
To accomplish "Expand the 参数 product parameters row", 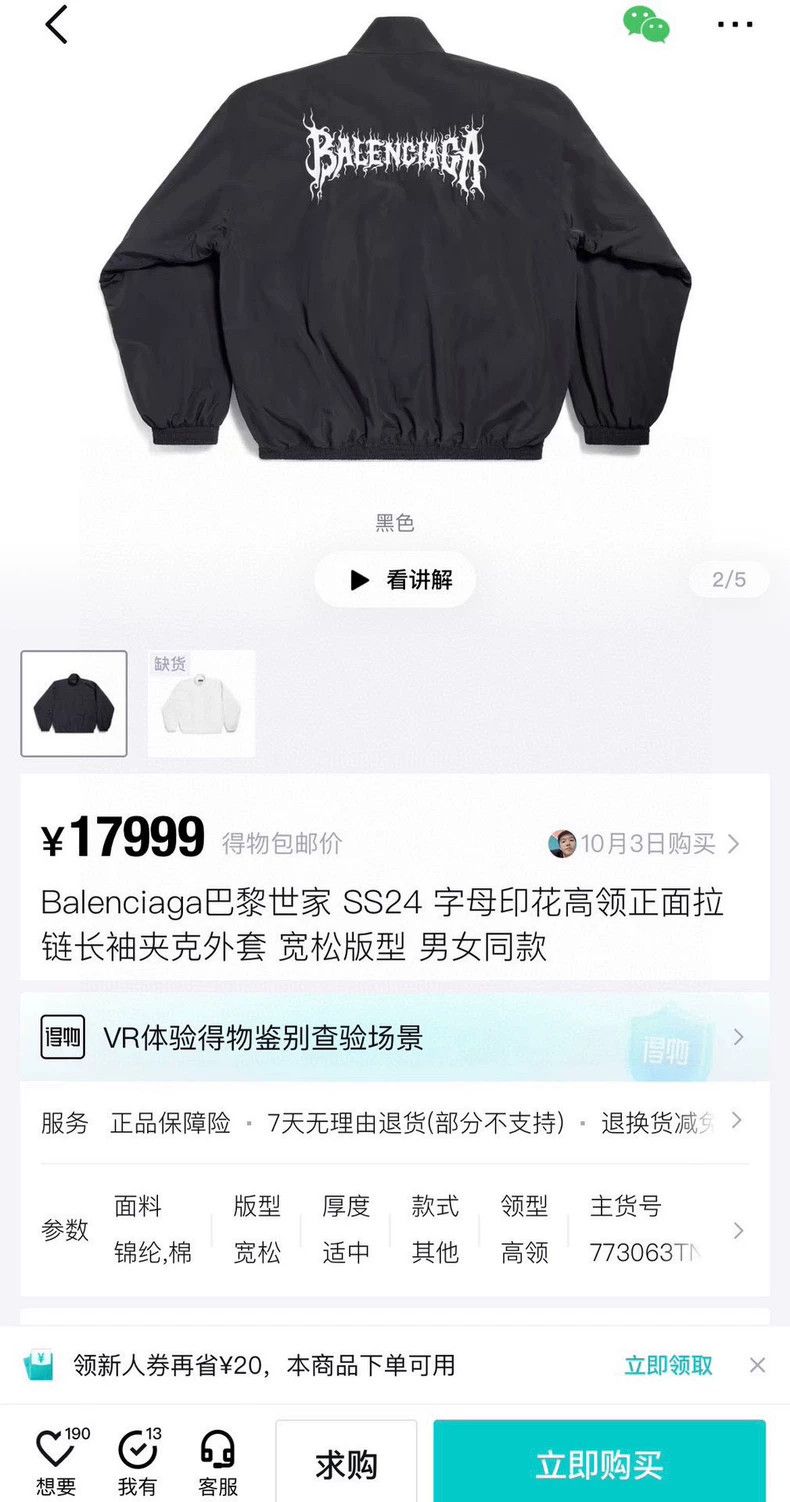I will click(395, 1230).
